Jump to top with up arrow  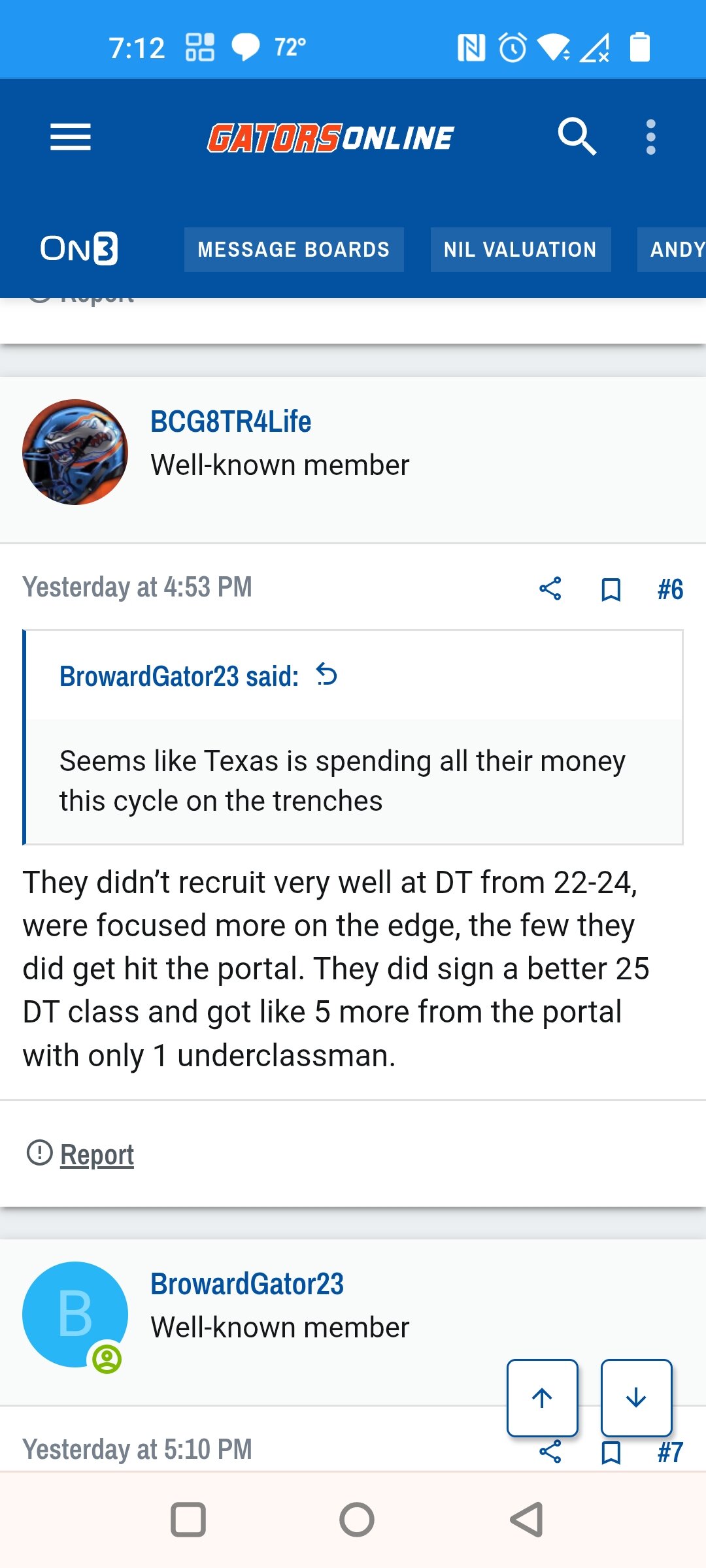coord(542,1398)
